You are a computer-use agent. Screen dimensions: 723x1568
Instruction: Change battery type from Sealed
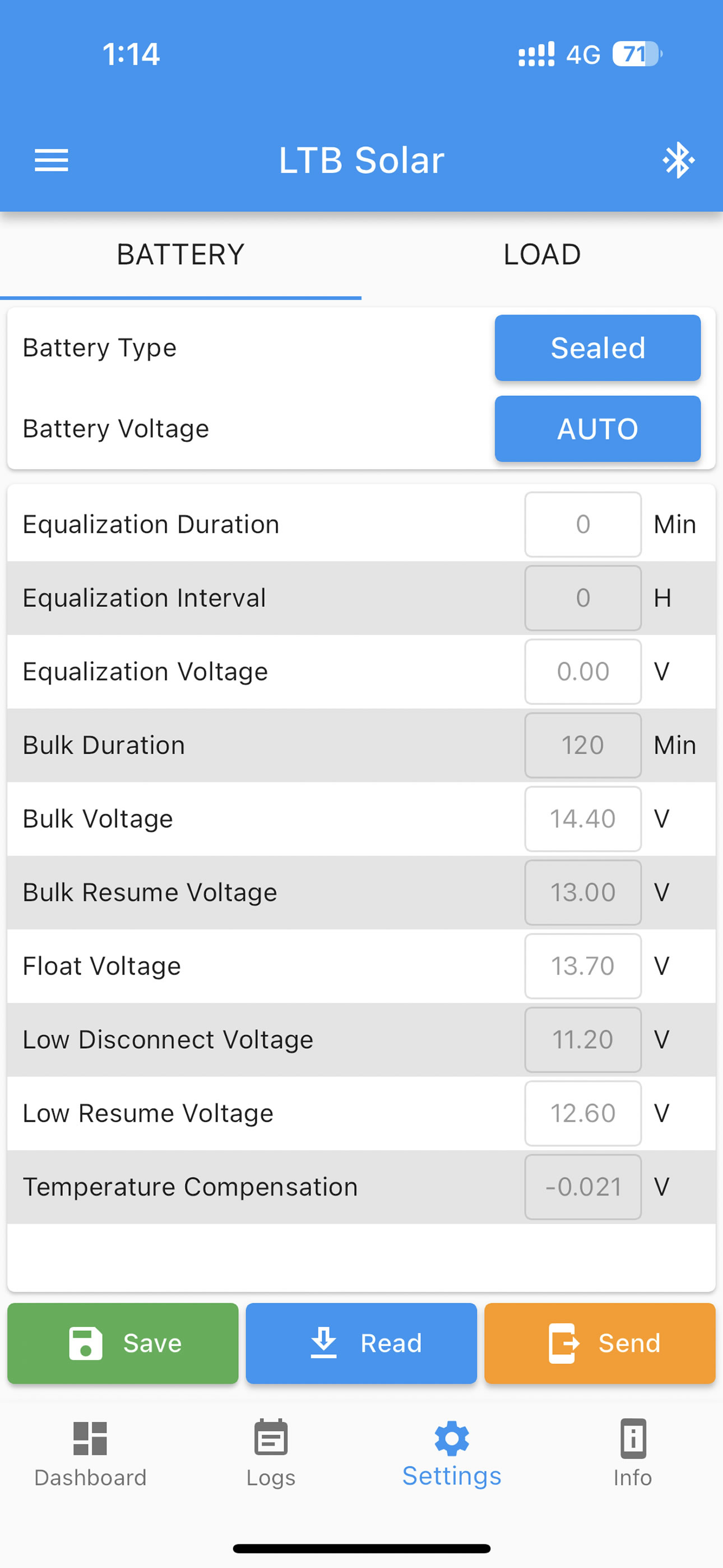click(x=597, y=348)
